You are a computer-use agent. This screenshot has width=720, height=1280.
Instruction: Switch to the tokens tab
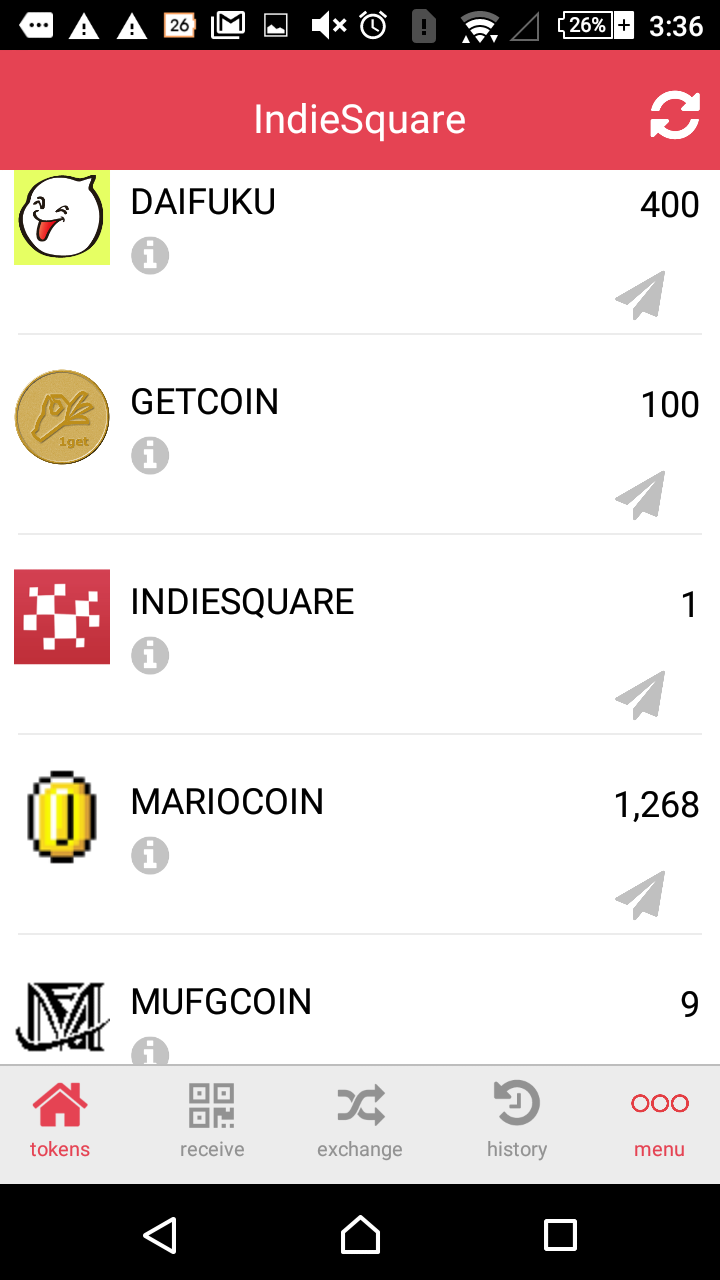[60, 1122]
